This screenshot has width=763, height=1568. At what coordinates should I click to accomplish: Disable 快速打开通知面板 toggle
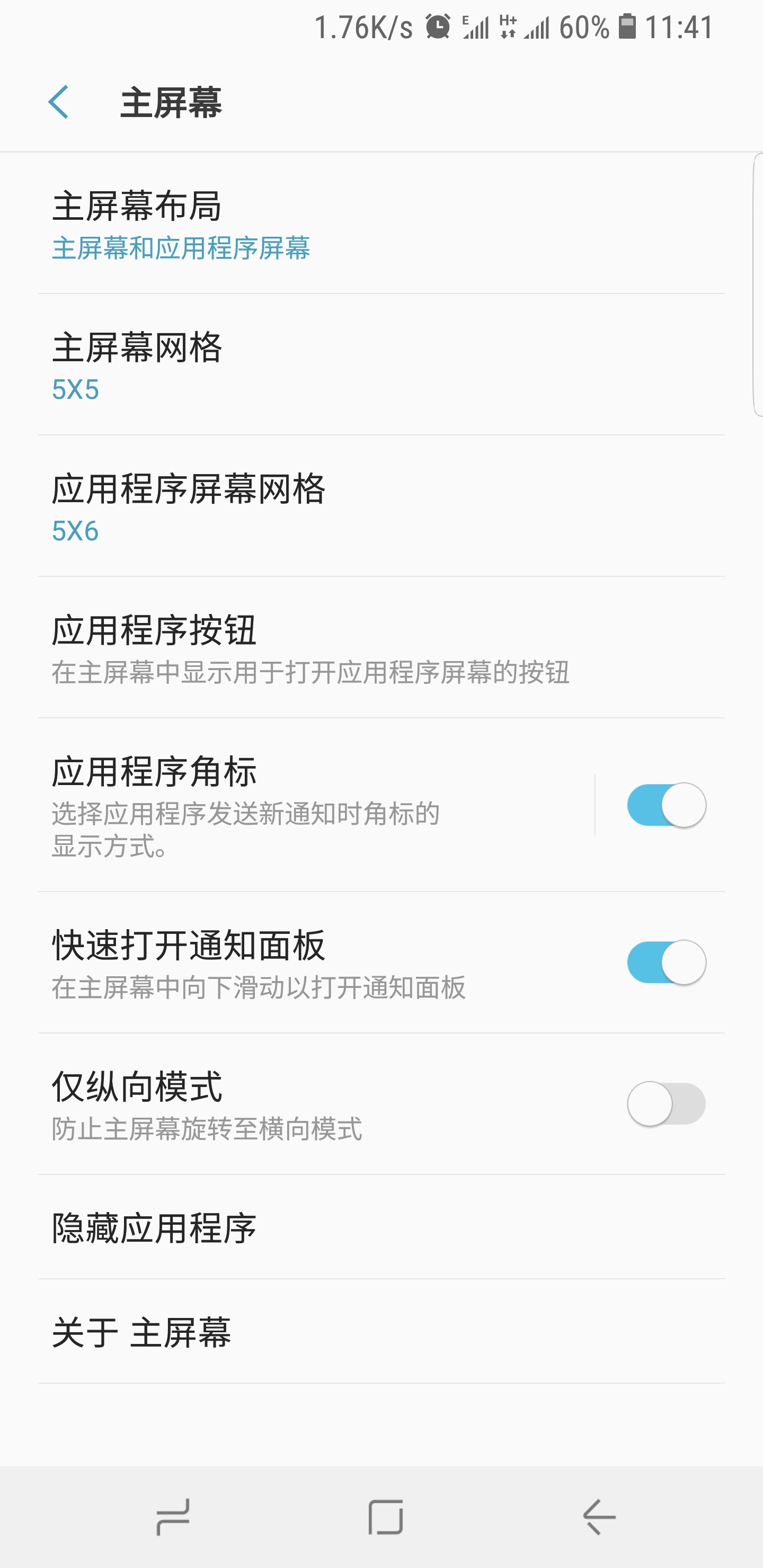click(666, 963)
